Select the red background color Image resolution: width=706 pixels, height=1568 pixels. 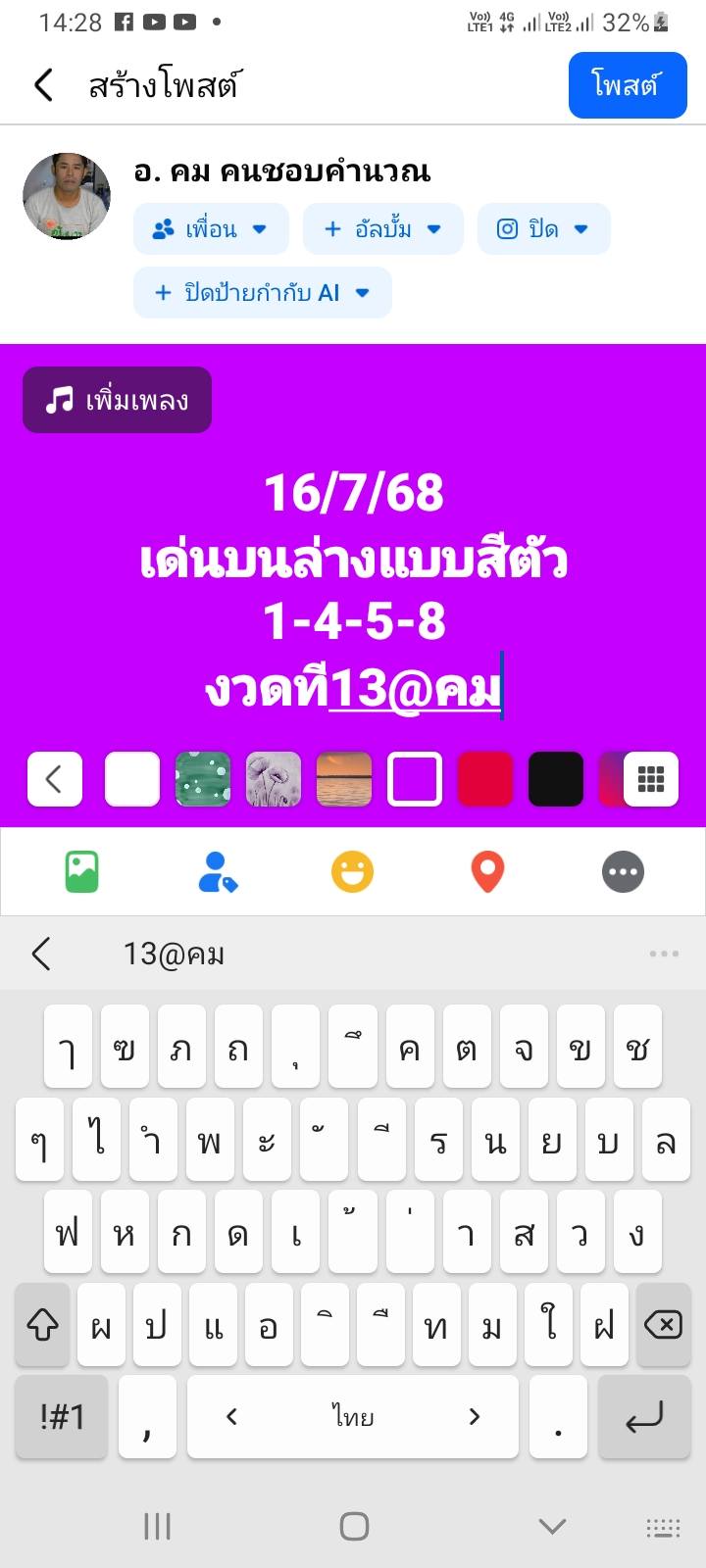pyautogui.click(x=485, y=779)
